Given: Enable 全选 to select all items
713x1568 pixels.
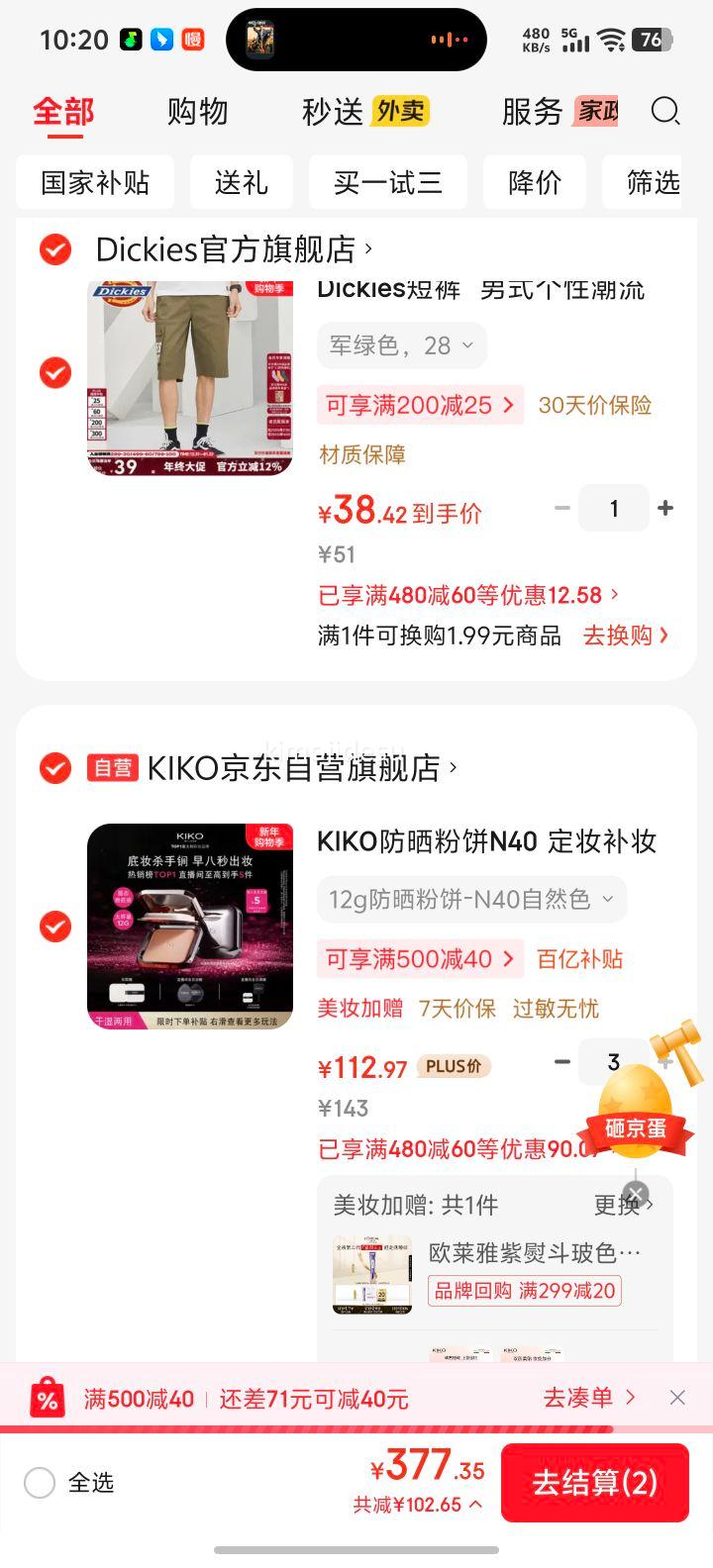Looking at the screenshot, I should pos(40,1483).
